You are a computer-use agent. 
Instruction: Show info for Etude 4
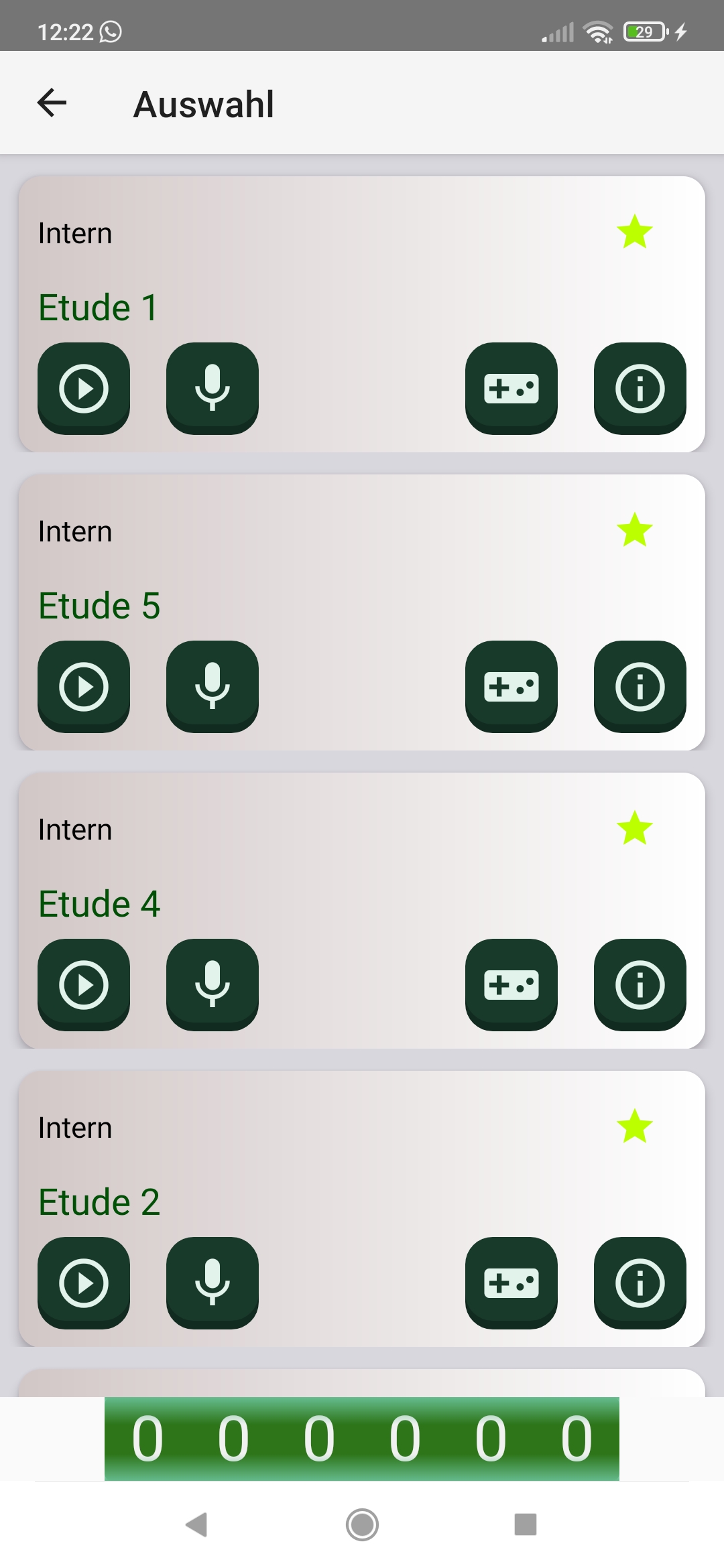click(640, 984)
